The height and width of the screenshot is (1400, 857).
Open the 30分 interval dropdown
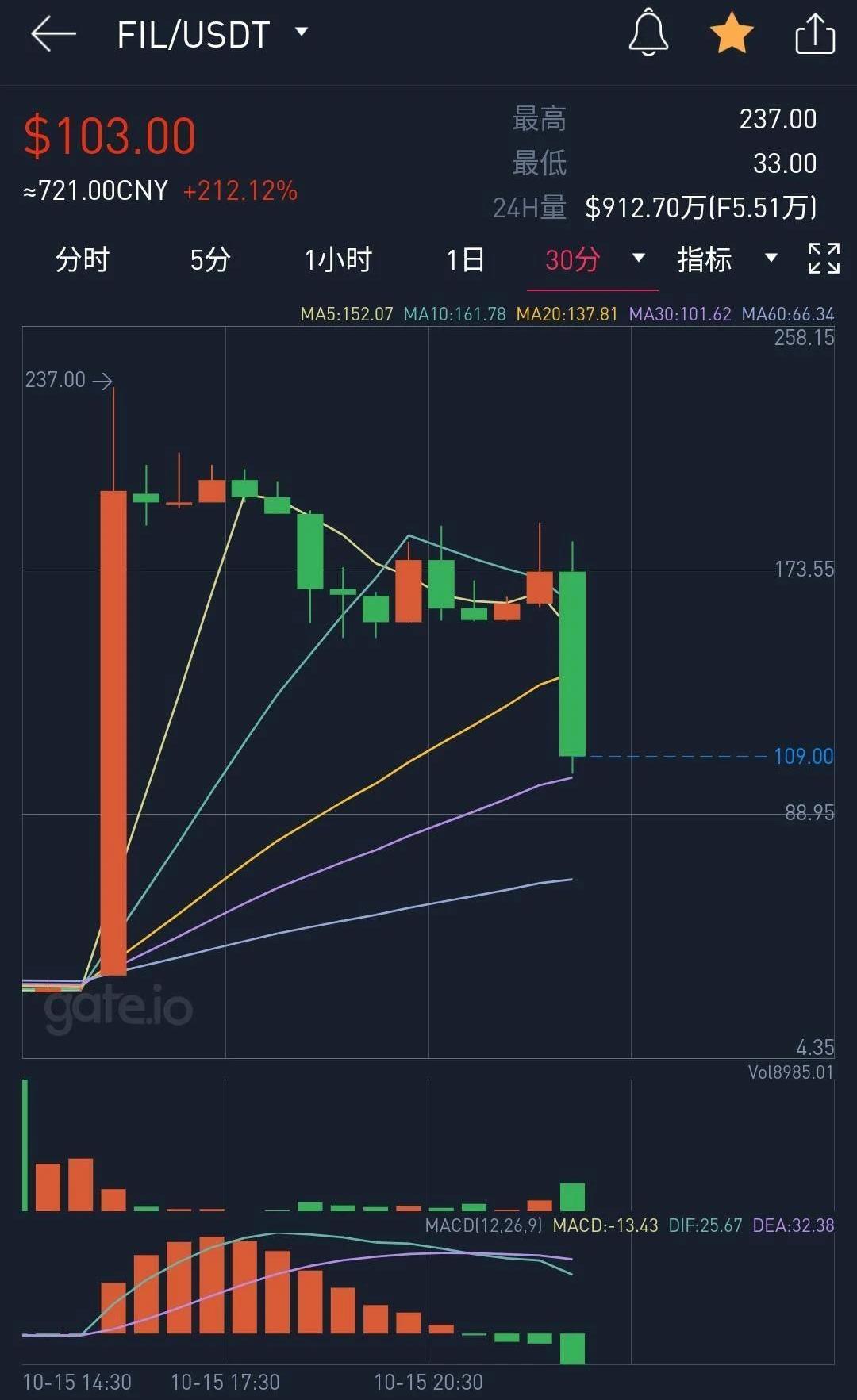pos(594,259)
